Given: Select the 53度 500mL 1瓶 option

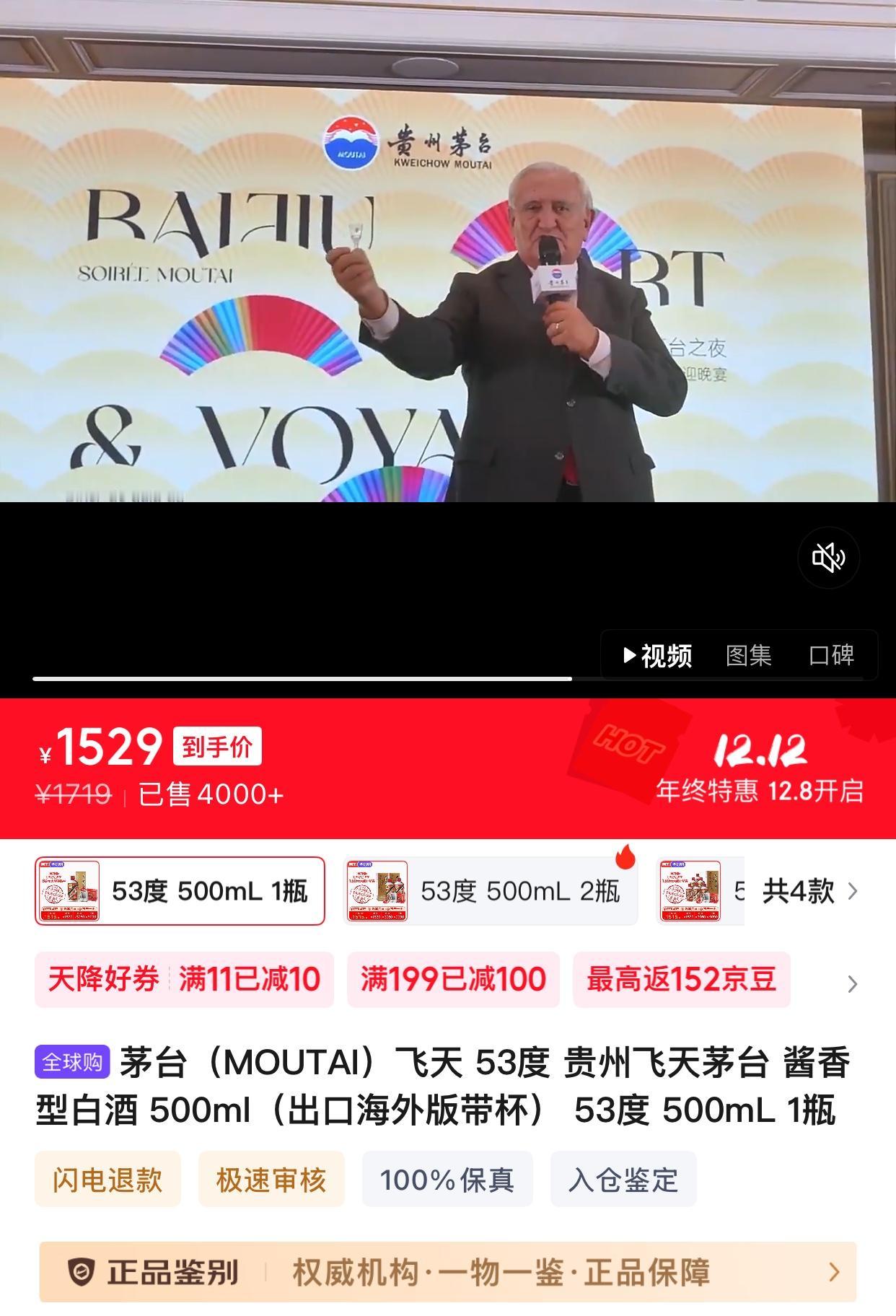Looking at the screenshot, I should (180, 891).
